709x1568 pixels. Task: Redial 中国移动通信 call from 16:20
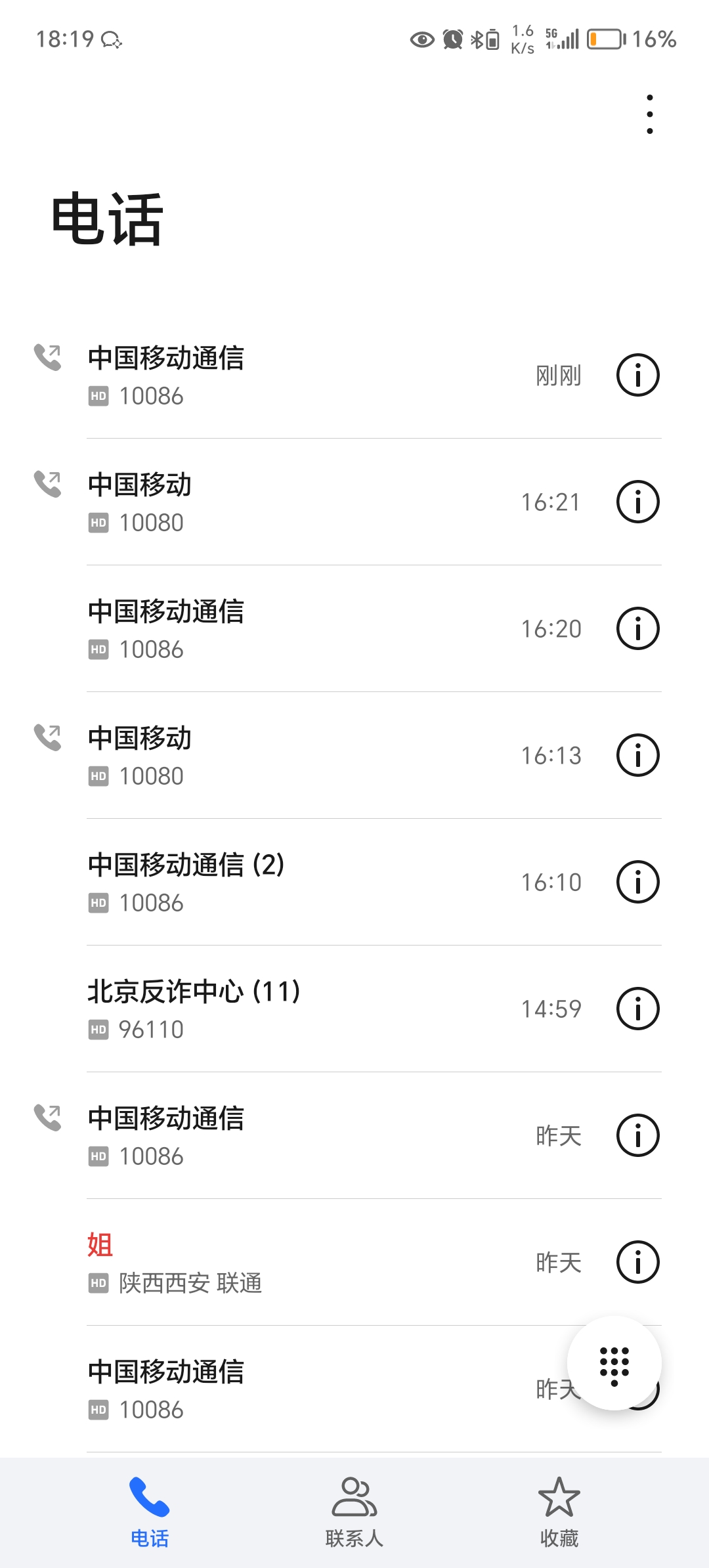(295, 629)
